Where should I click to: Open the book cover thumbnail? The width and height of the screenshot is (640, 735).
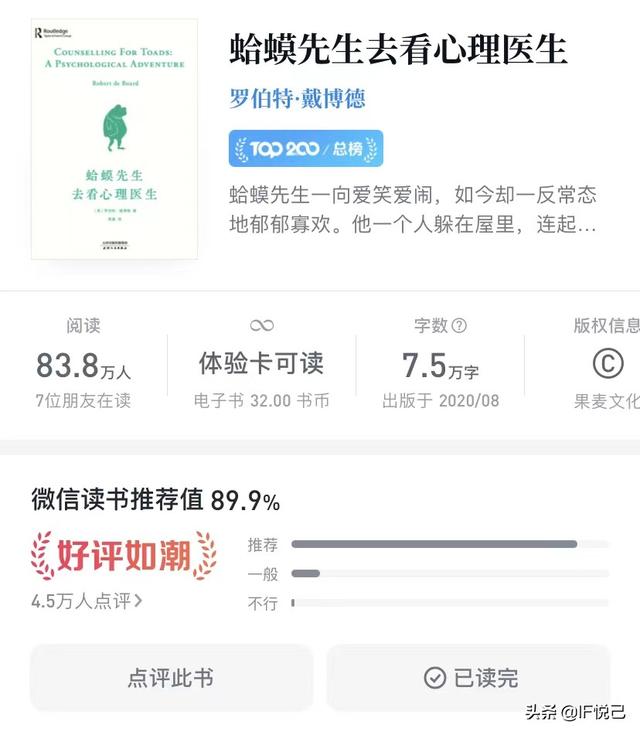pos(114,139)
